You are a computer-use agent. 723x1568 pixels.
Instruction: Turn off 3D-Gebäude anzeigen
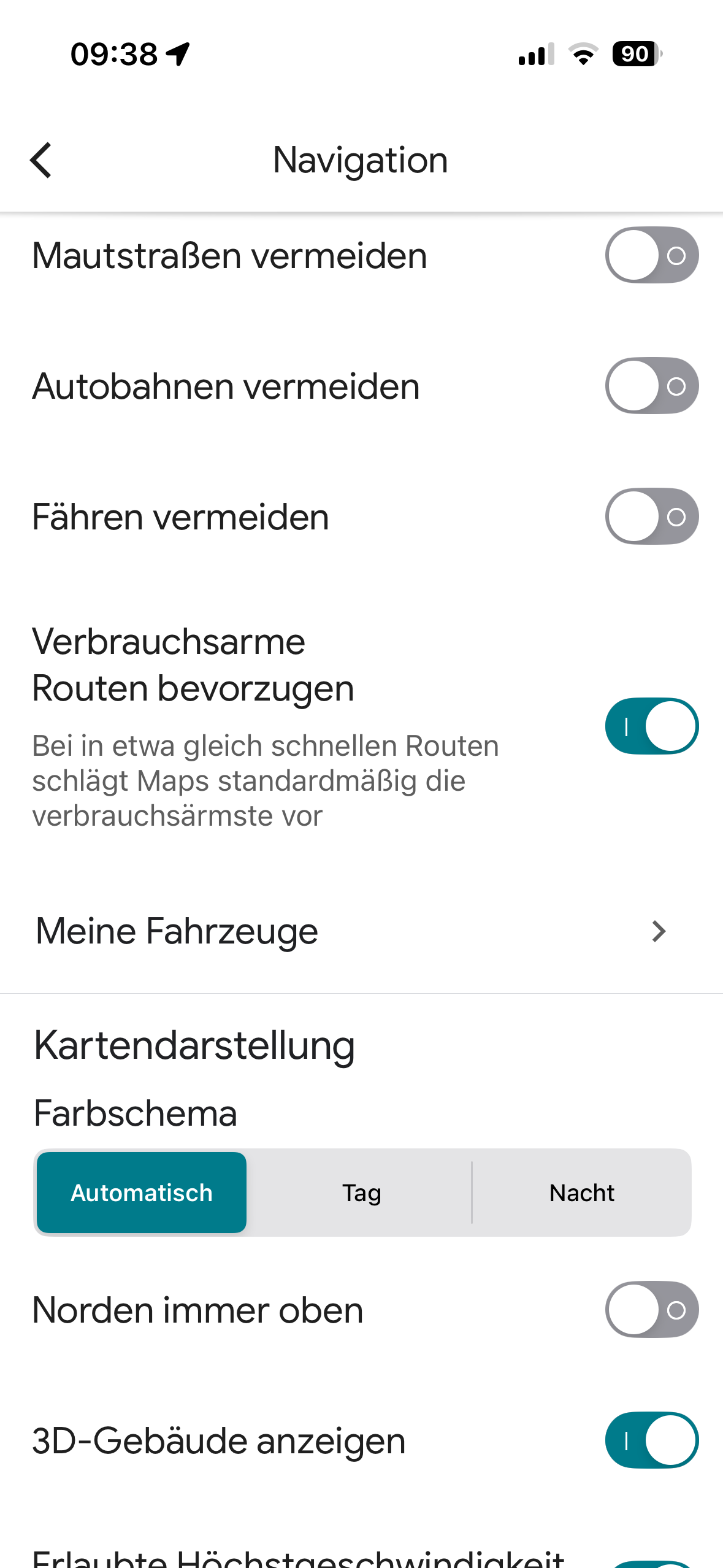652,1440
